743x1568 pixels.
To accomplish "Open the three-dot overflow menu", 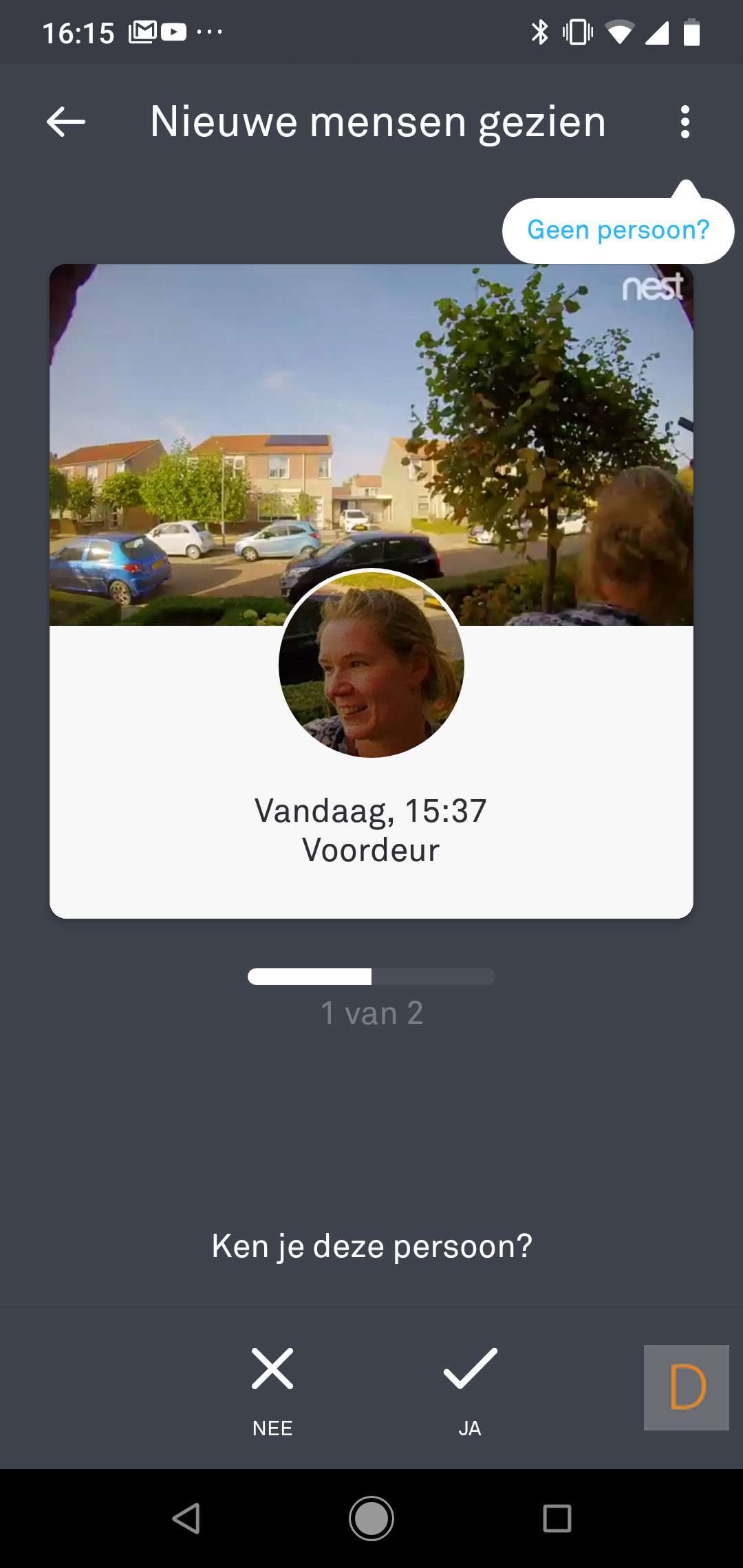I will tap(684, 122).
